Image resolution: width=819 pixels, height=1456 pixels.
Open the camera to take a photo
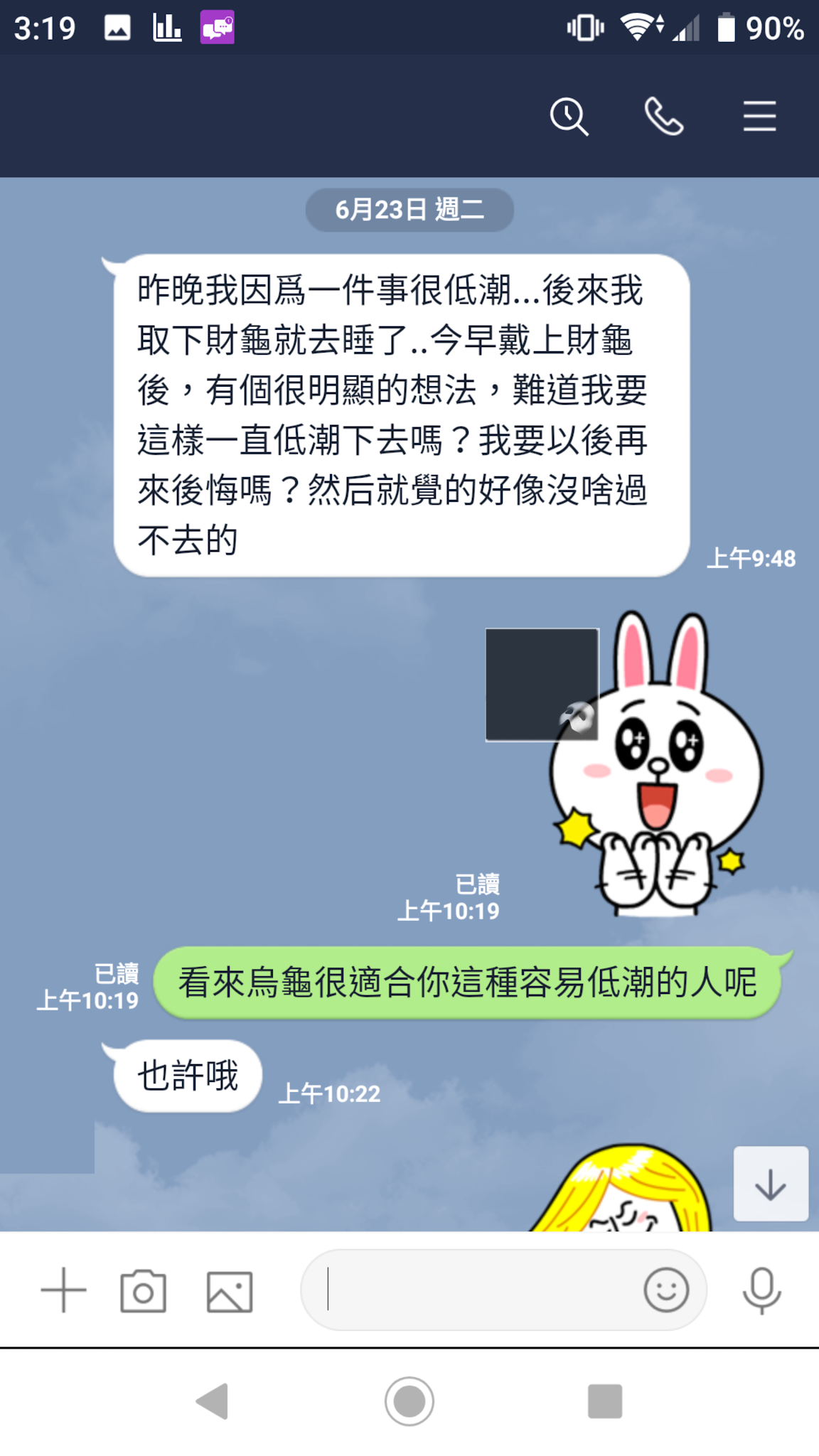pos(143,1290)
